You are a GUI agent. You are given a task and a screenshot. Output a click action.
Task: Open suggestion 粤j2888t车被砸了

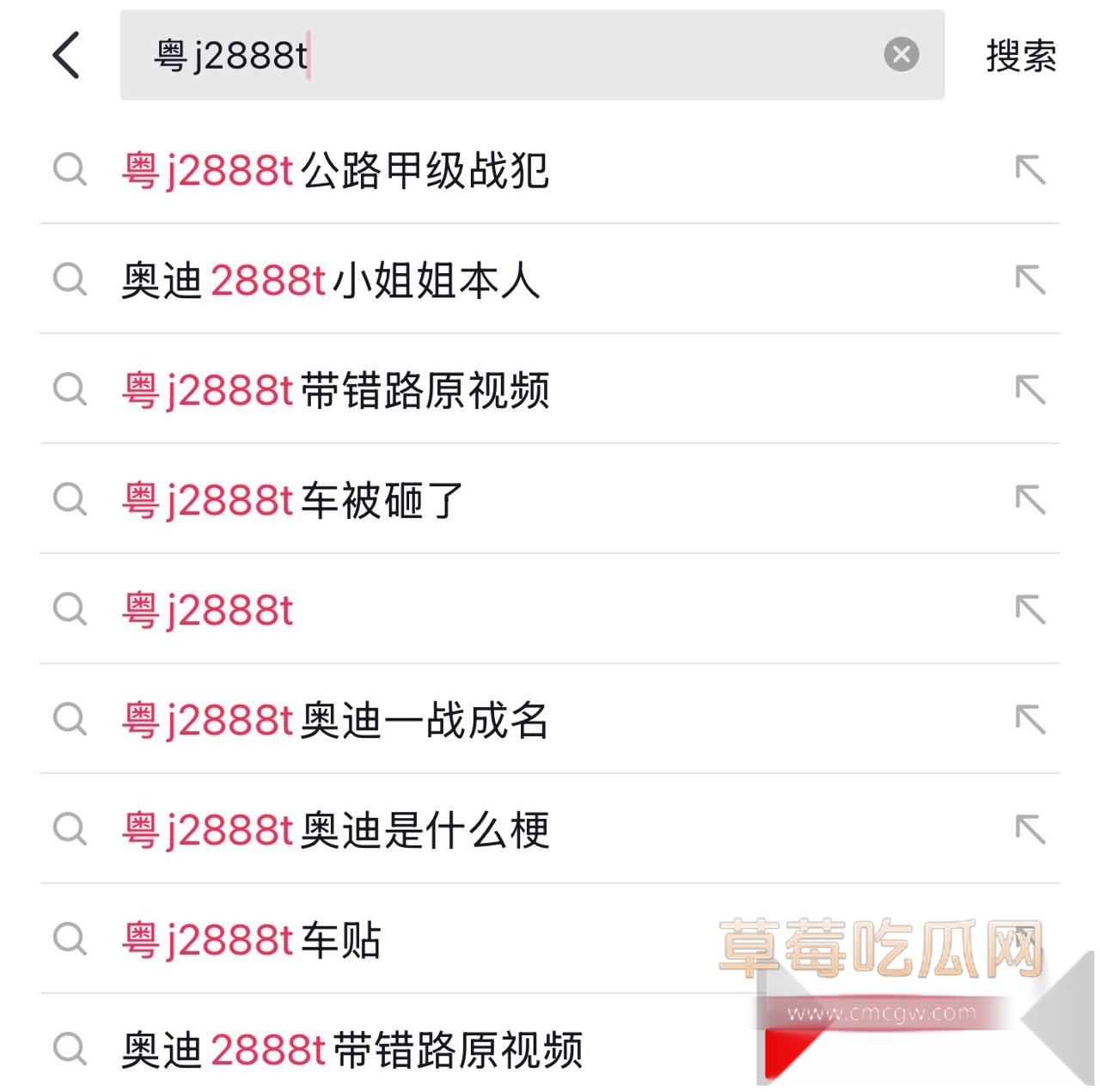[x=292, y=500]
